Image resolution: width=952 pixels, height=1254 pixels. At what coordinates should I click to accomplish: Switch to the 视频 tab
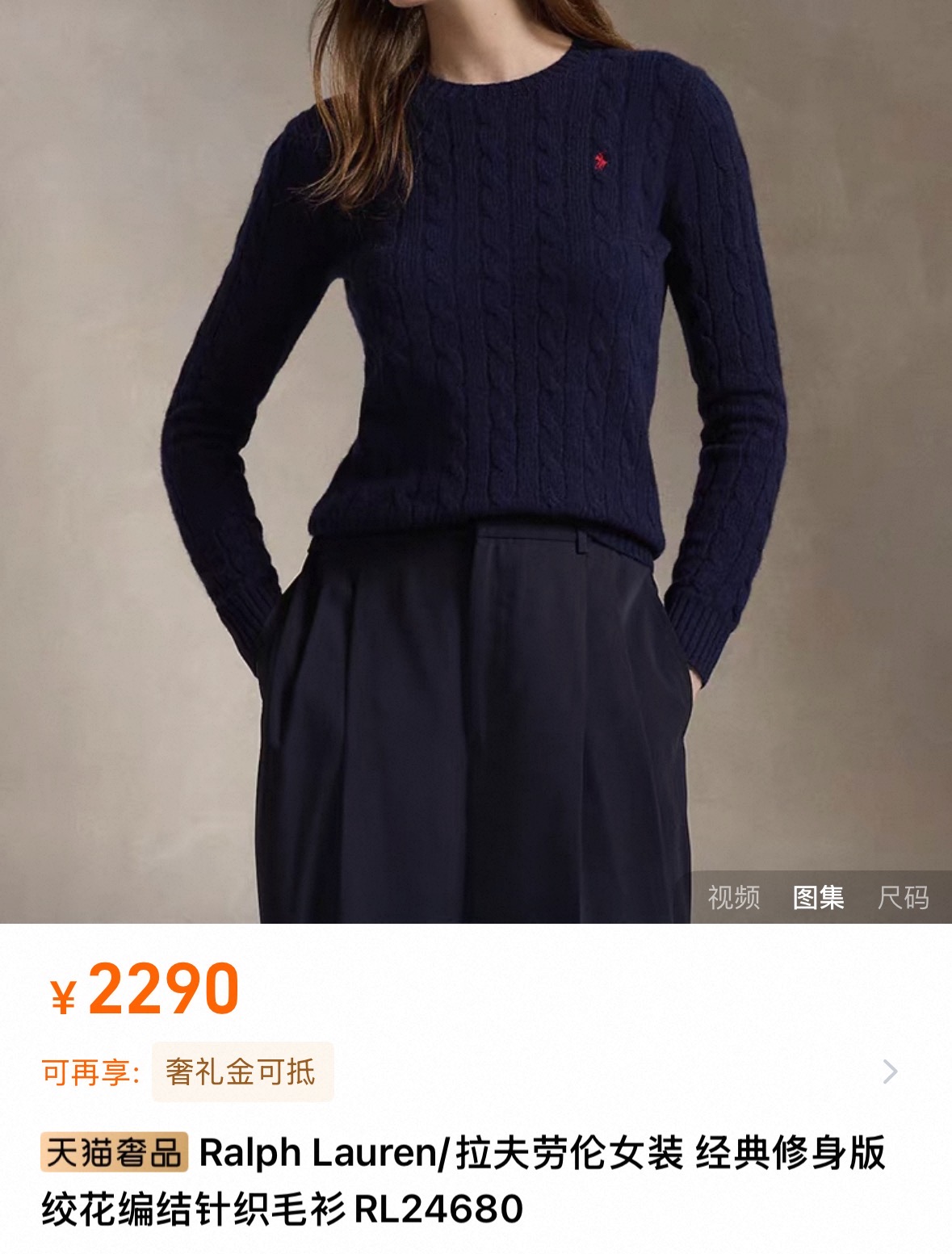pos(733,897)
